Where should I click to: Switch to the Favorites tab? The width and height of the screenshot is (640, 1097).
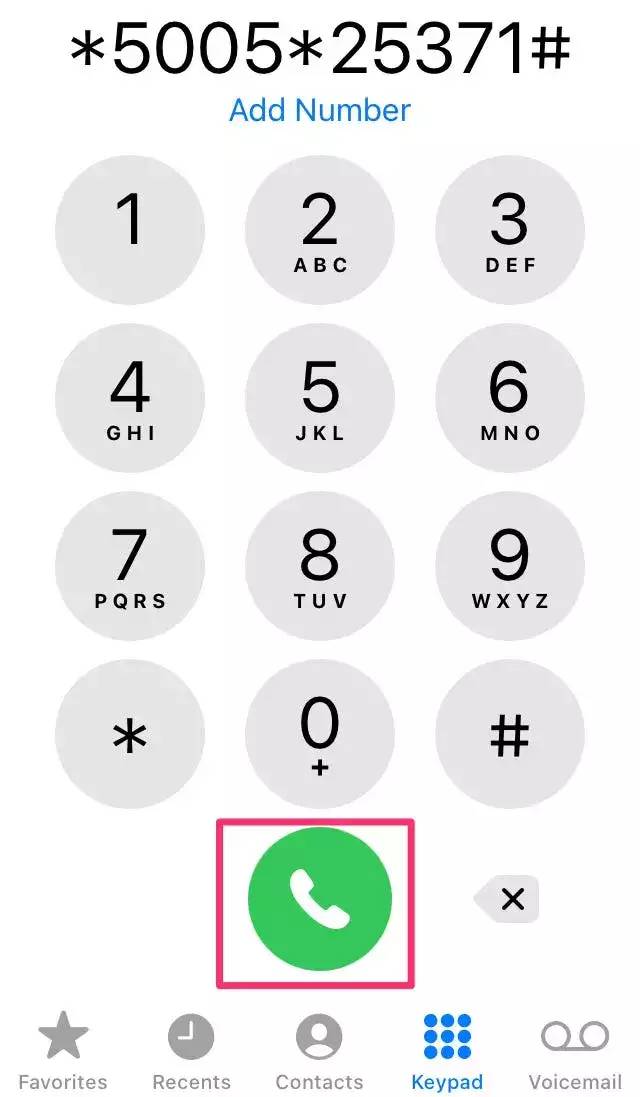point(63,1050)
